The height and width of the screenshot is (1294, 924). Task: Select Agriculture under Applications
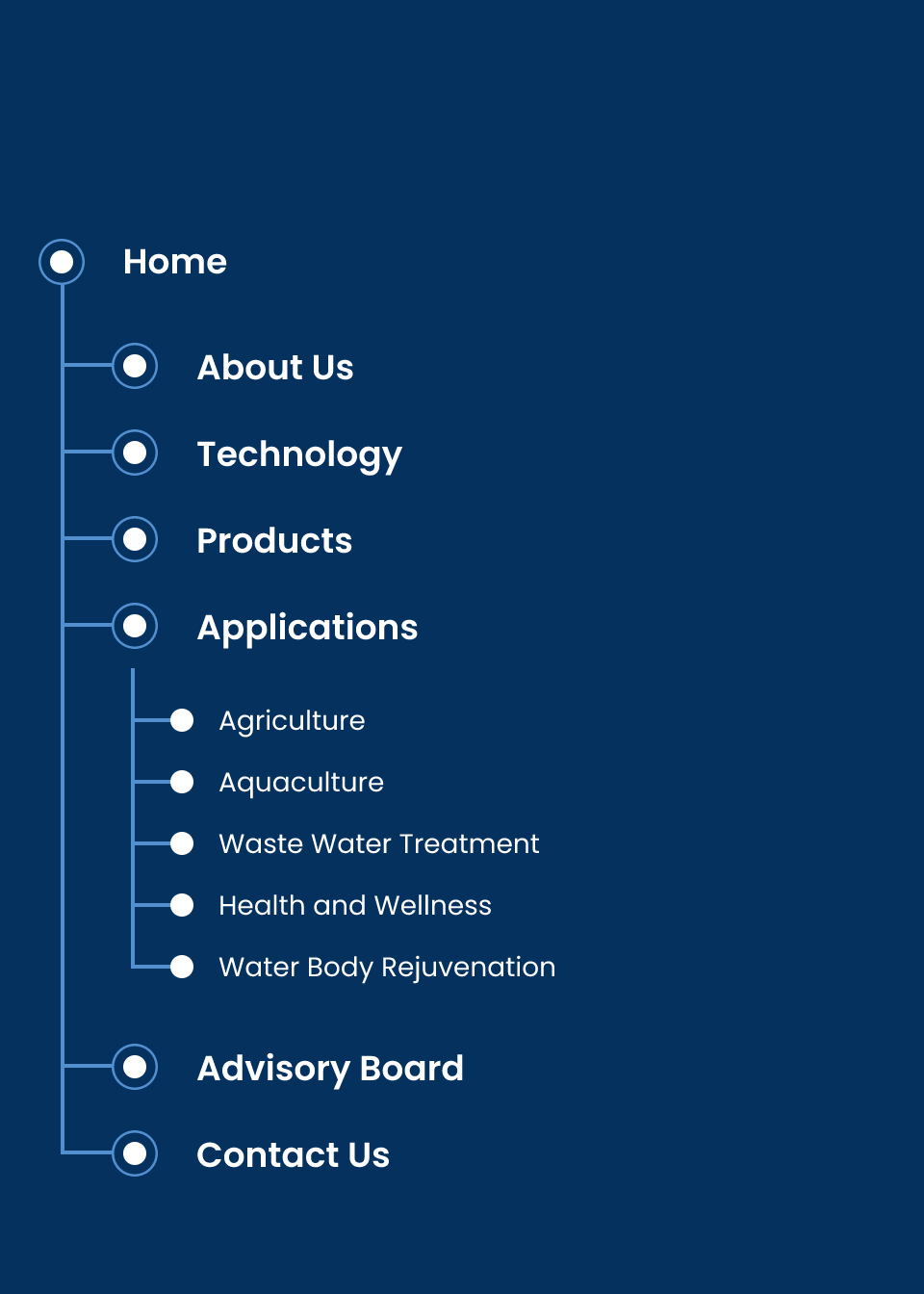coord(292,721)
